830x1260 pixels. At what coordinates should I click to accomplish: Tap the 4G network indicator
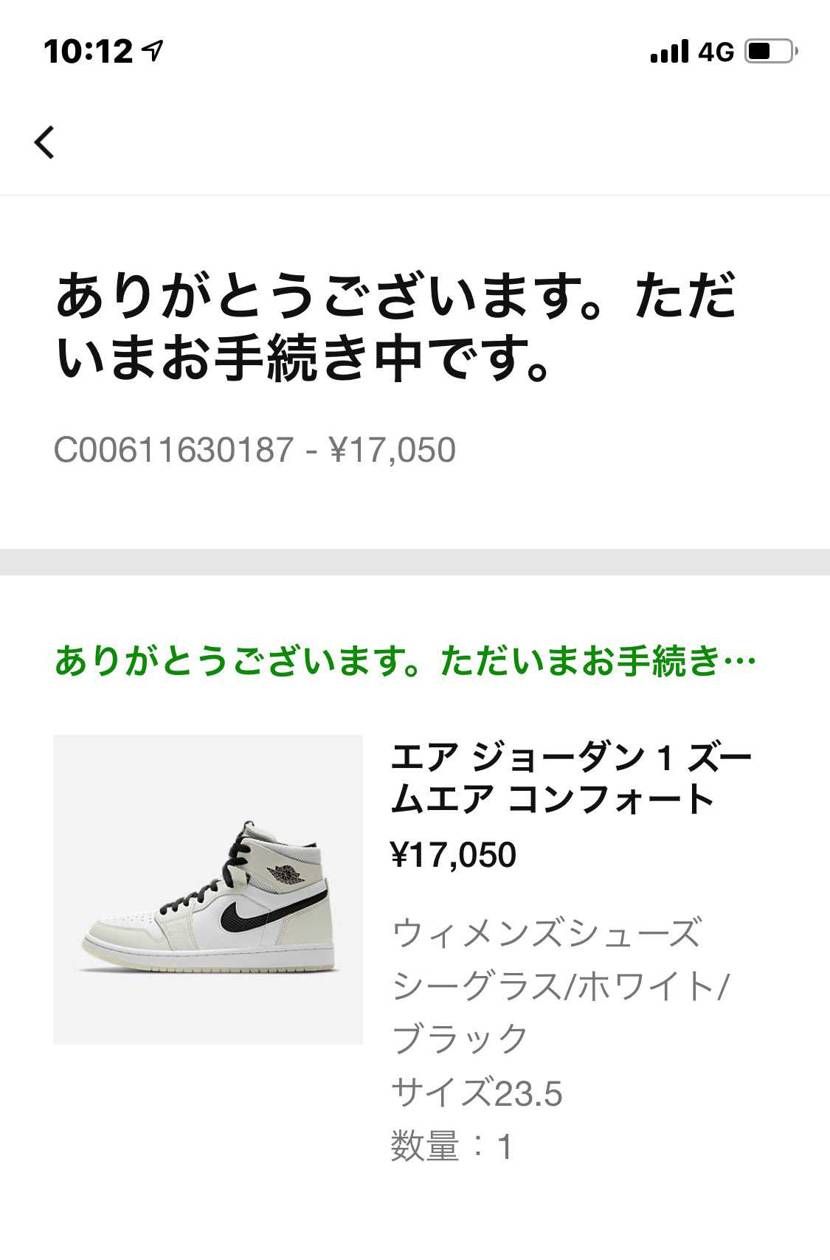point(716,48)
